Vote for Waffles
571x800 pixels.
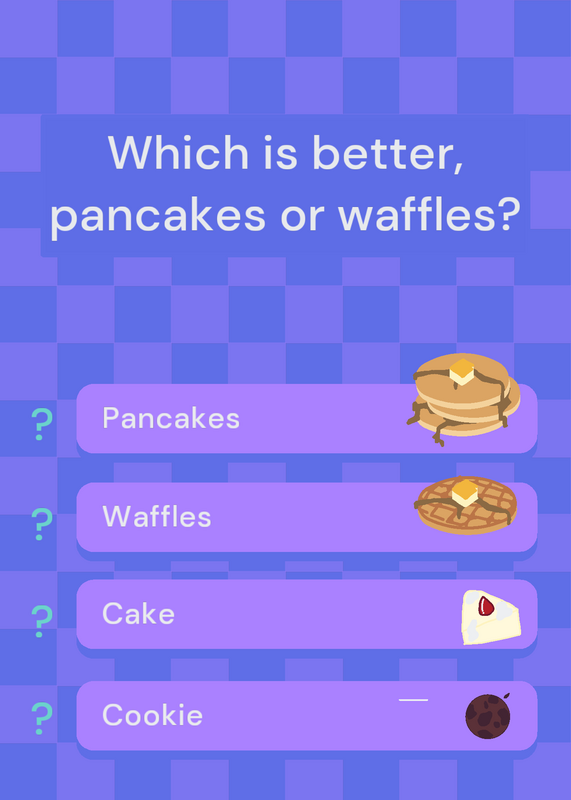coord(307,517)
